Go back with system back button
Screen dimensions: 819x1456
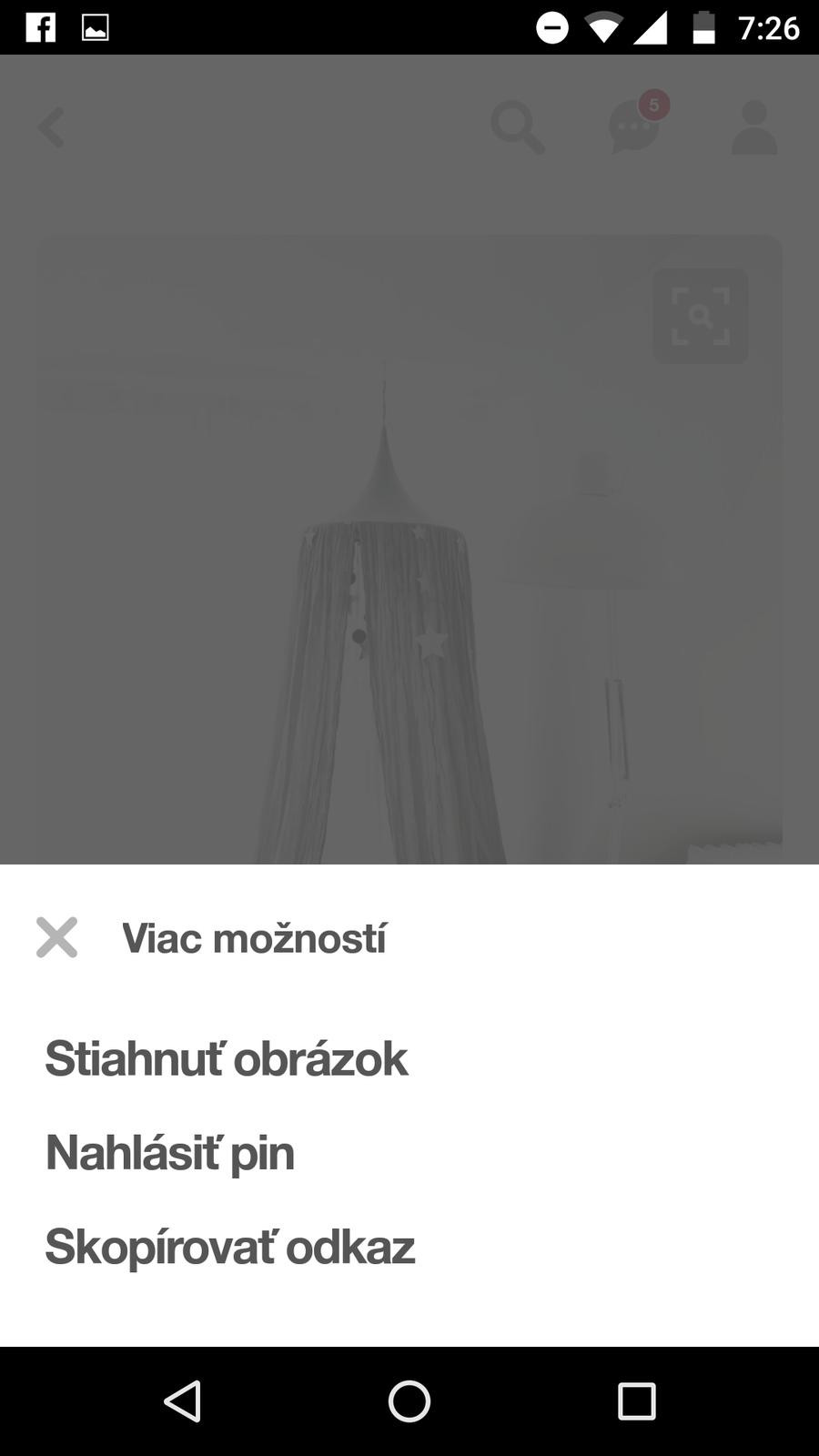coord(182,1401)
